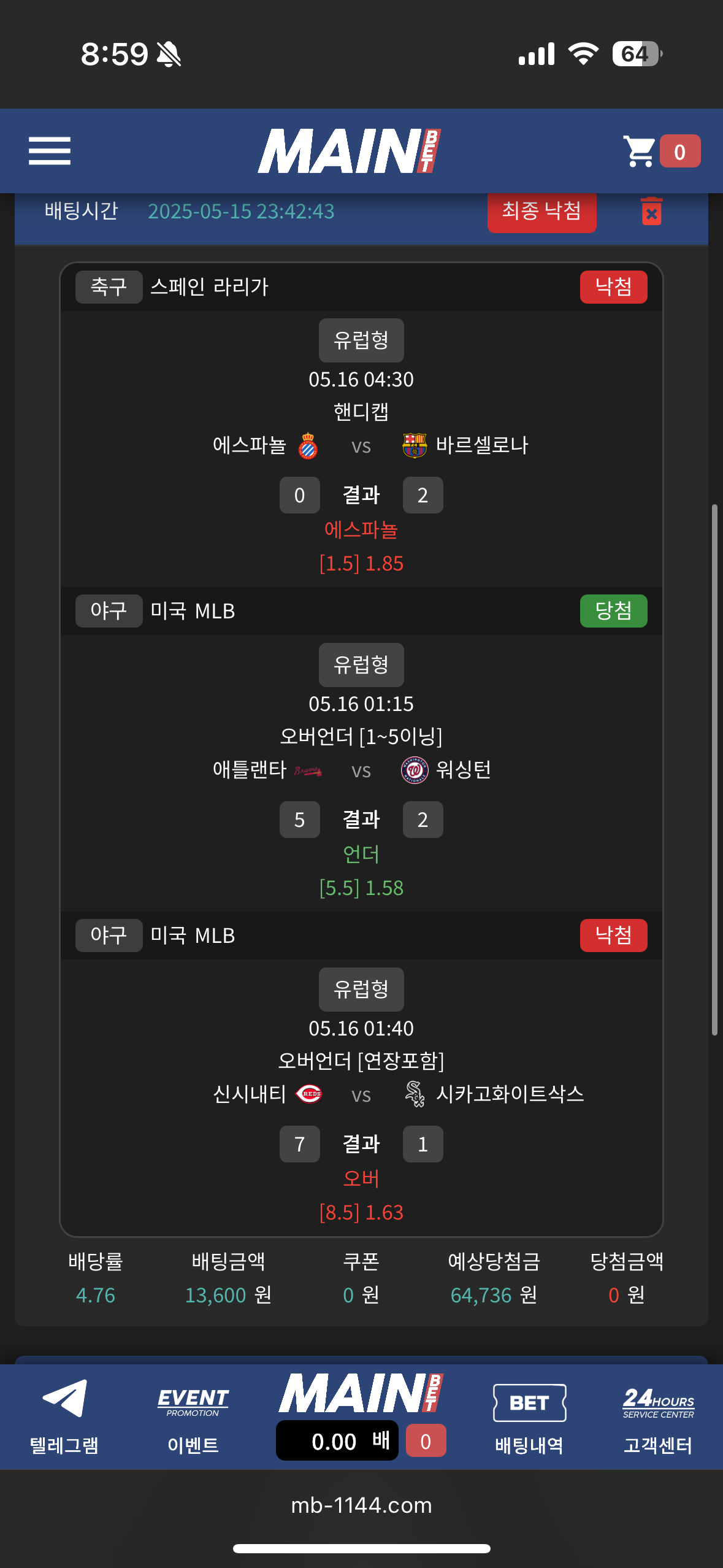Tap the bottom MAIN BET home logo

tap(361, 1394)
